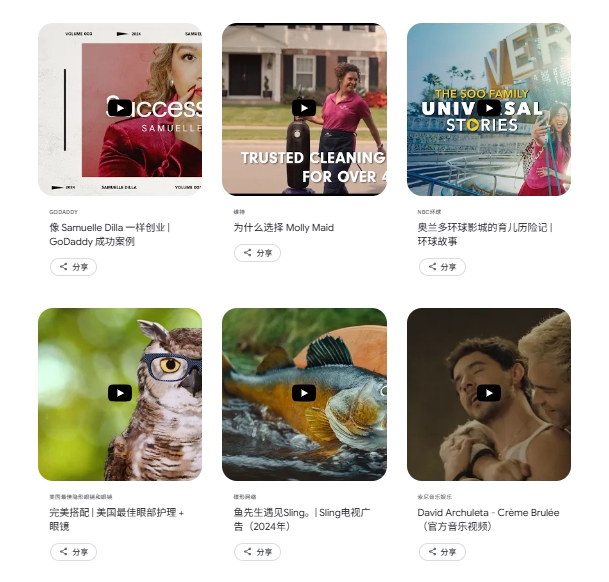Play the Sling fish TV ad video
Screen dimensions: 609x582
pos(304,393)
